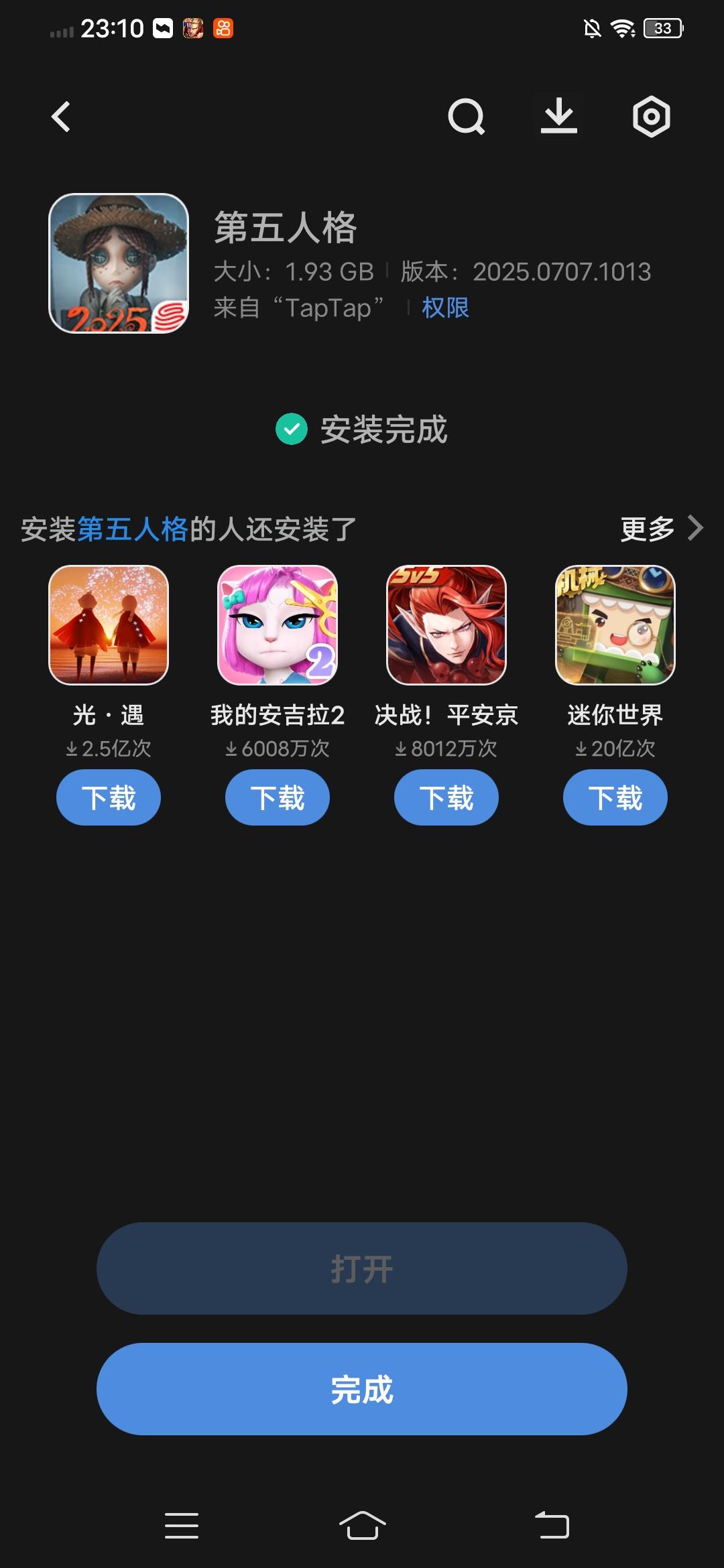View the 权限 permissions link
This screenshot has height=1568, width=724.
click(445, 308)
